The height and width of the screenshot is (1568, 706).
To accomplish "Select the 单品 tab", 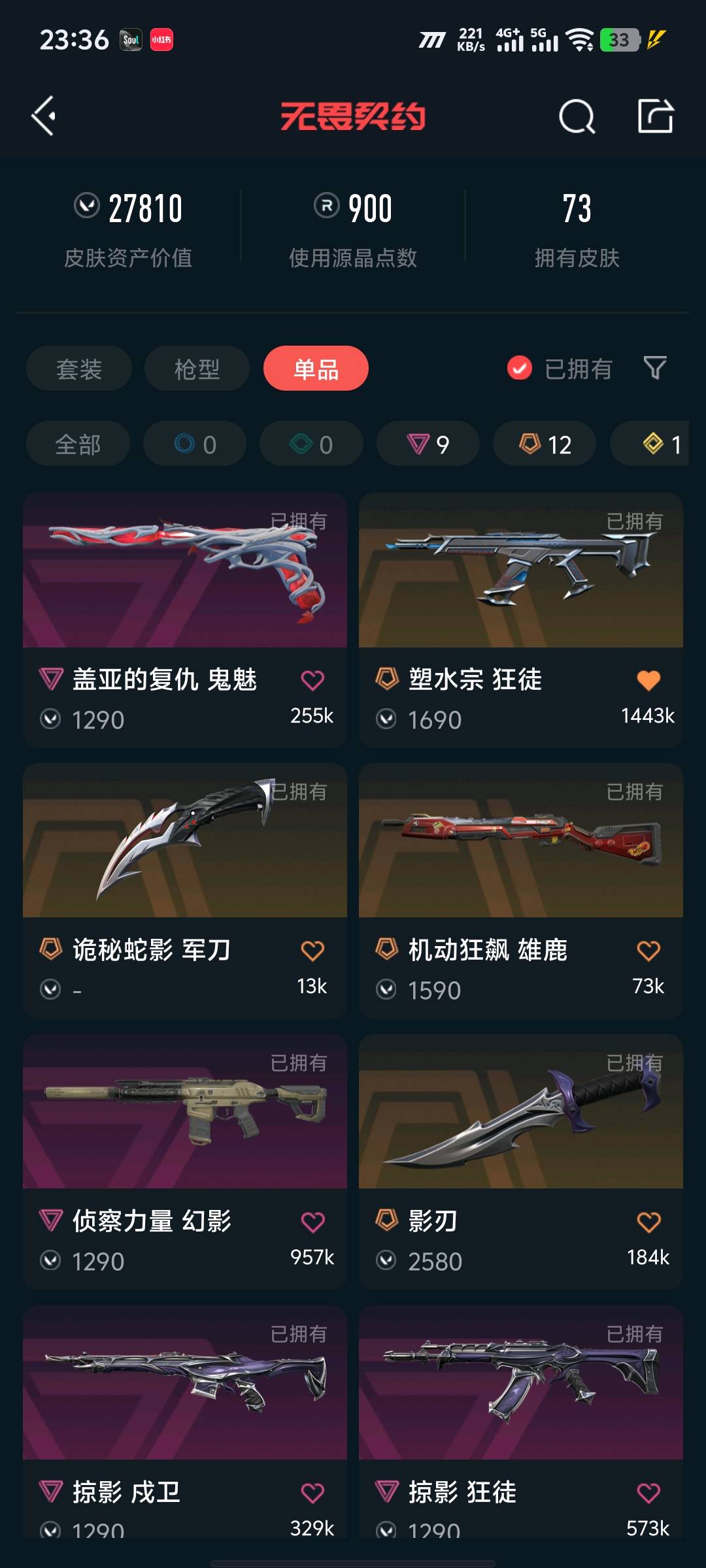I will 316,368.
